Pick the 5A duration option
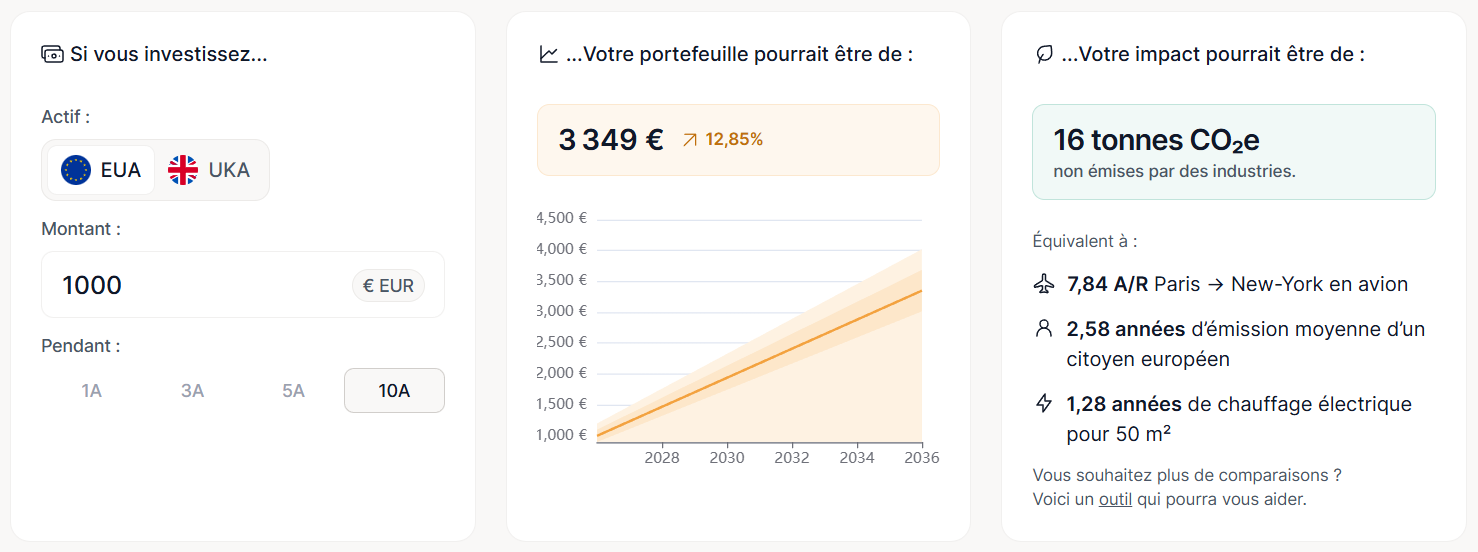 pyautogui.click(x=293, y=391)
